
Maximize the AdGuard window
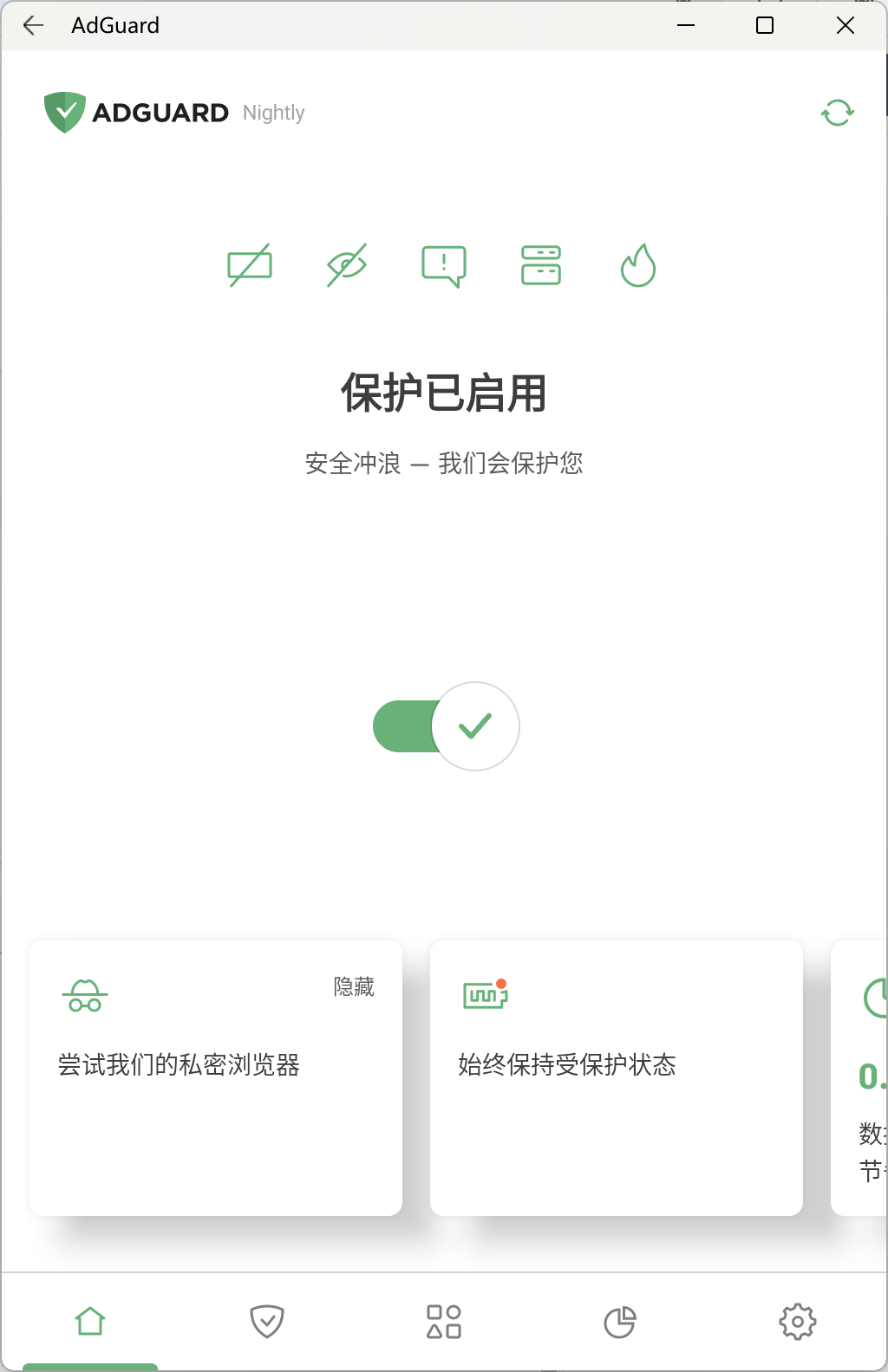(765, 26)
